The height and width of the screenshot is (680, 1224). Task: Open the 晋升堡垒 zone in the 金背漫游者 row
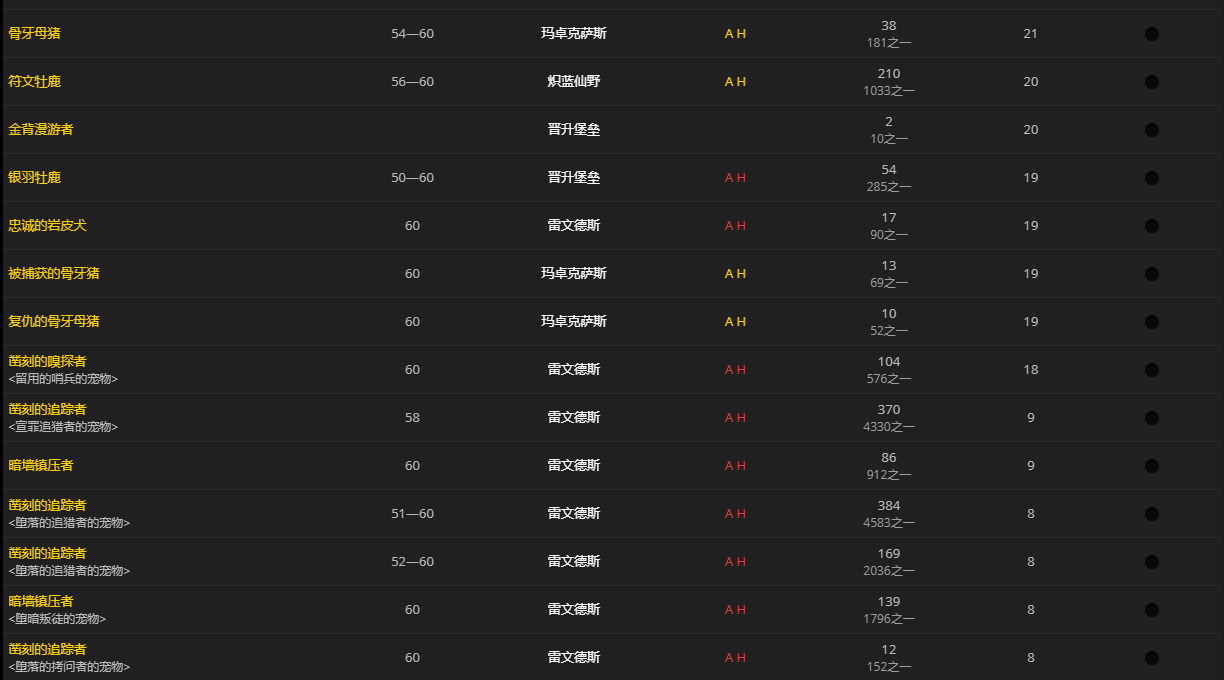574,129
